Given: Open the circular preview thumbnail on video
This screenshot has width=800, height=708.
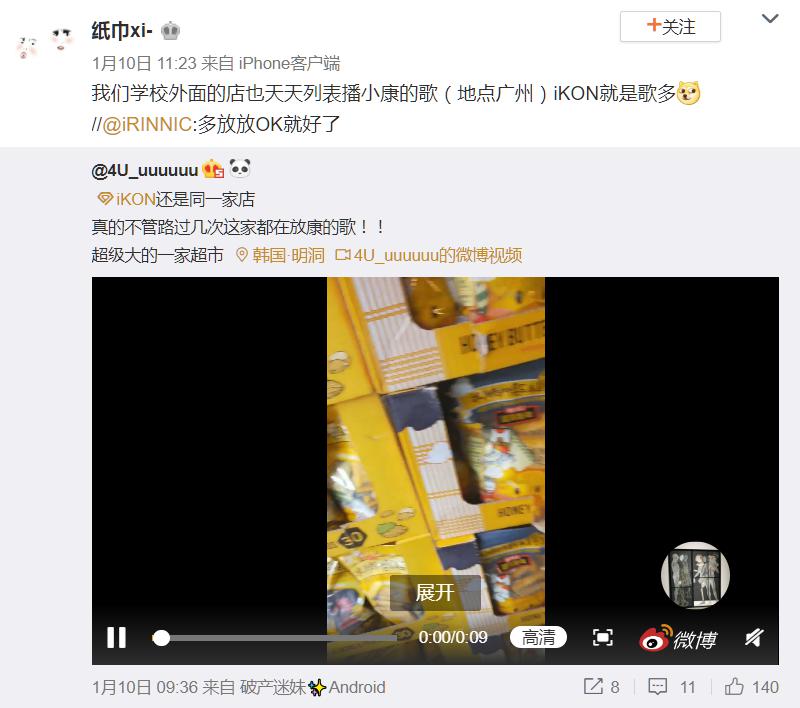Looking at the screenshot, I should coord(695,576).
